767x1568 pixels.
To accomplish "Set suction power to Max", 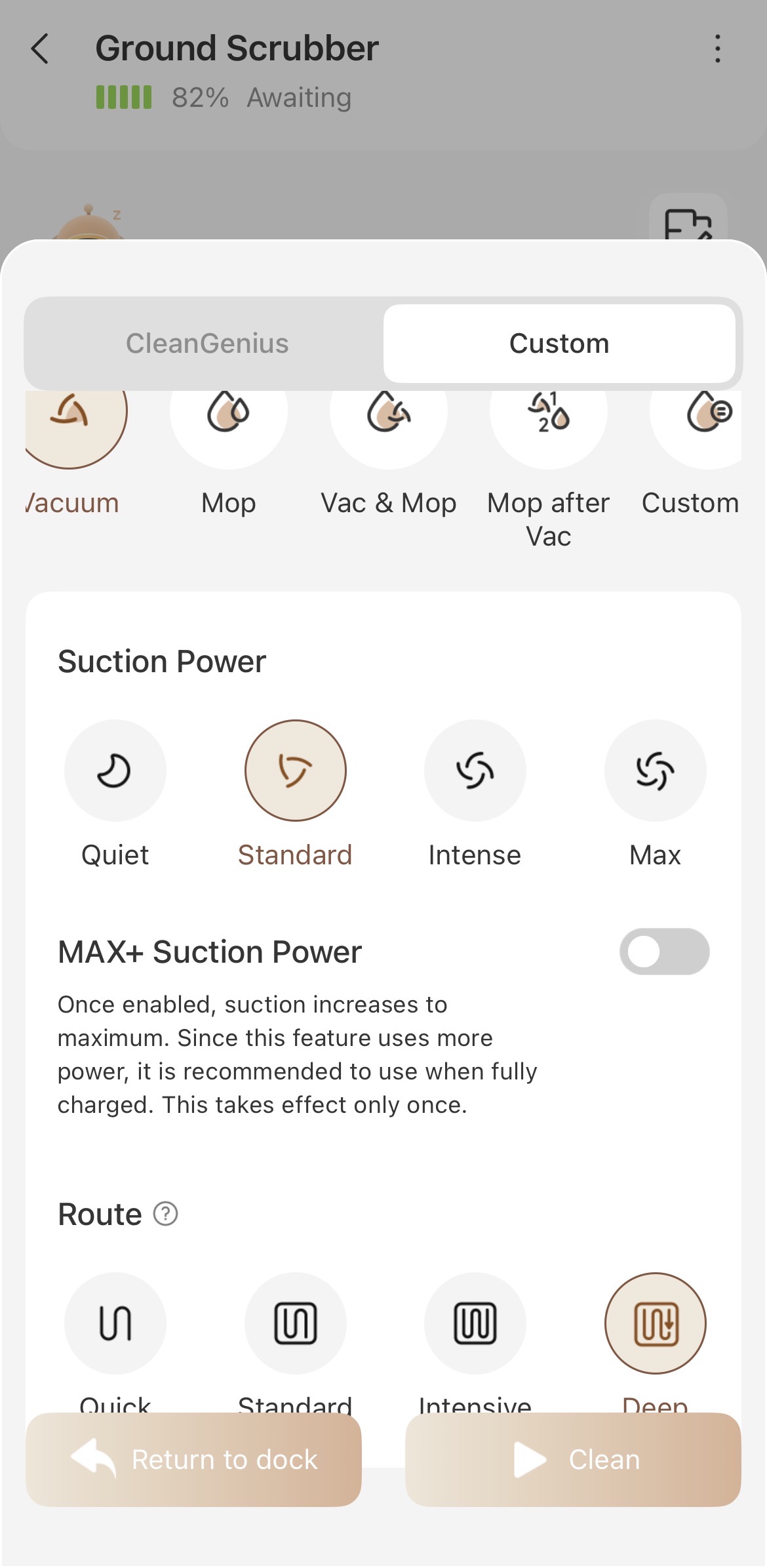I will (x=656, y=771).
